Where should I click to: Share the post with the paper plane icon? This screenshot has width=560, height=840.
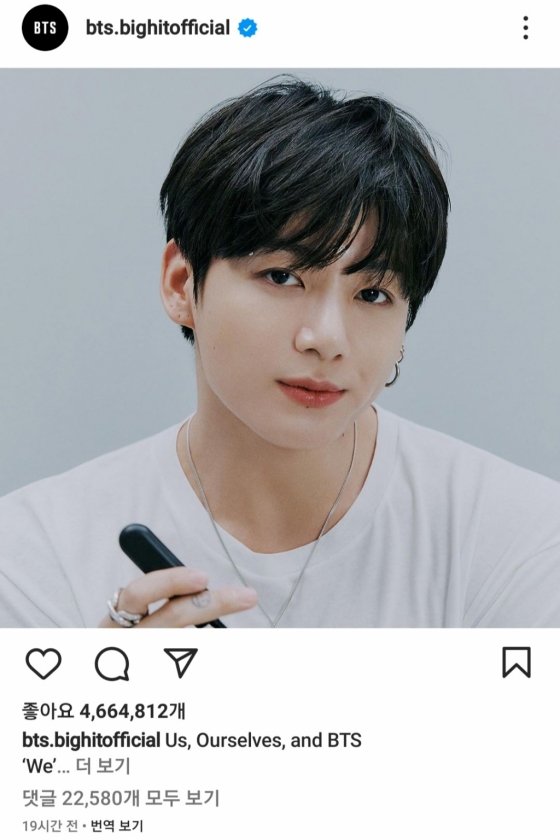[x=181, y=663]
